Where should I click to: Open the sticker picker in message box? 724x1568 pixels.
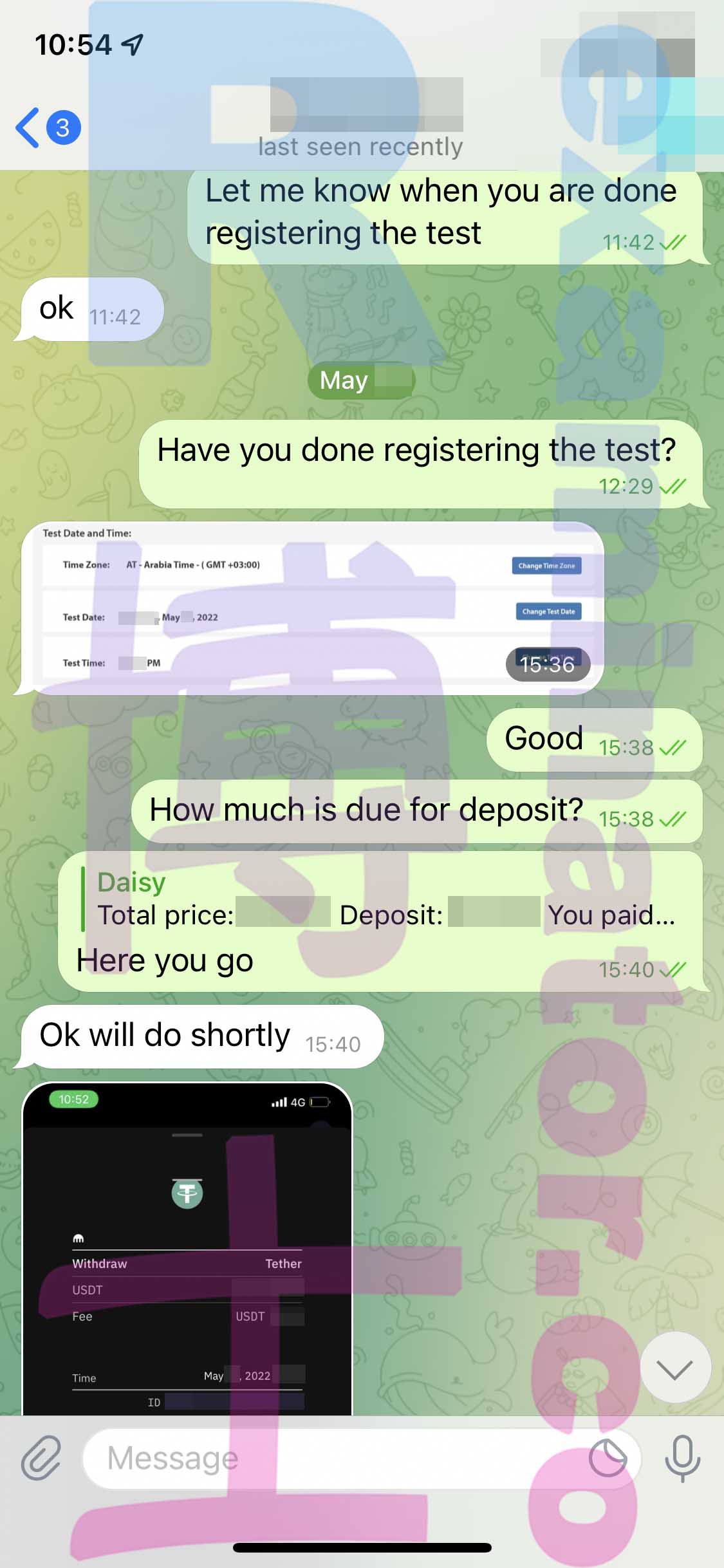[608, 1459]
